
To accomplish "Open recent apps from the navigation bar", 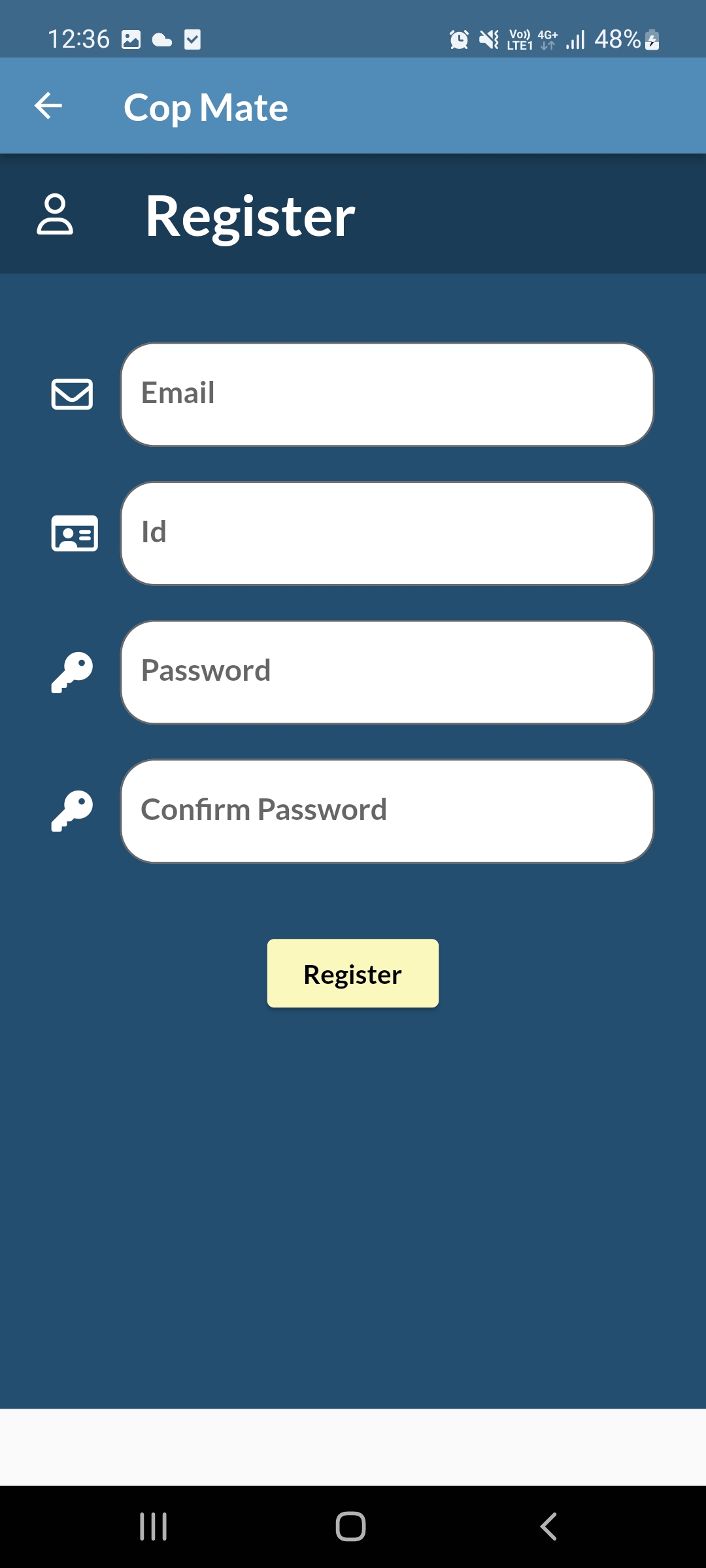I will click(x=154, y=1527).
